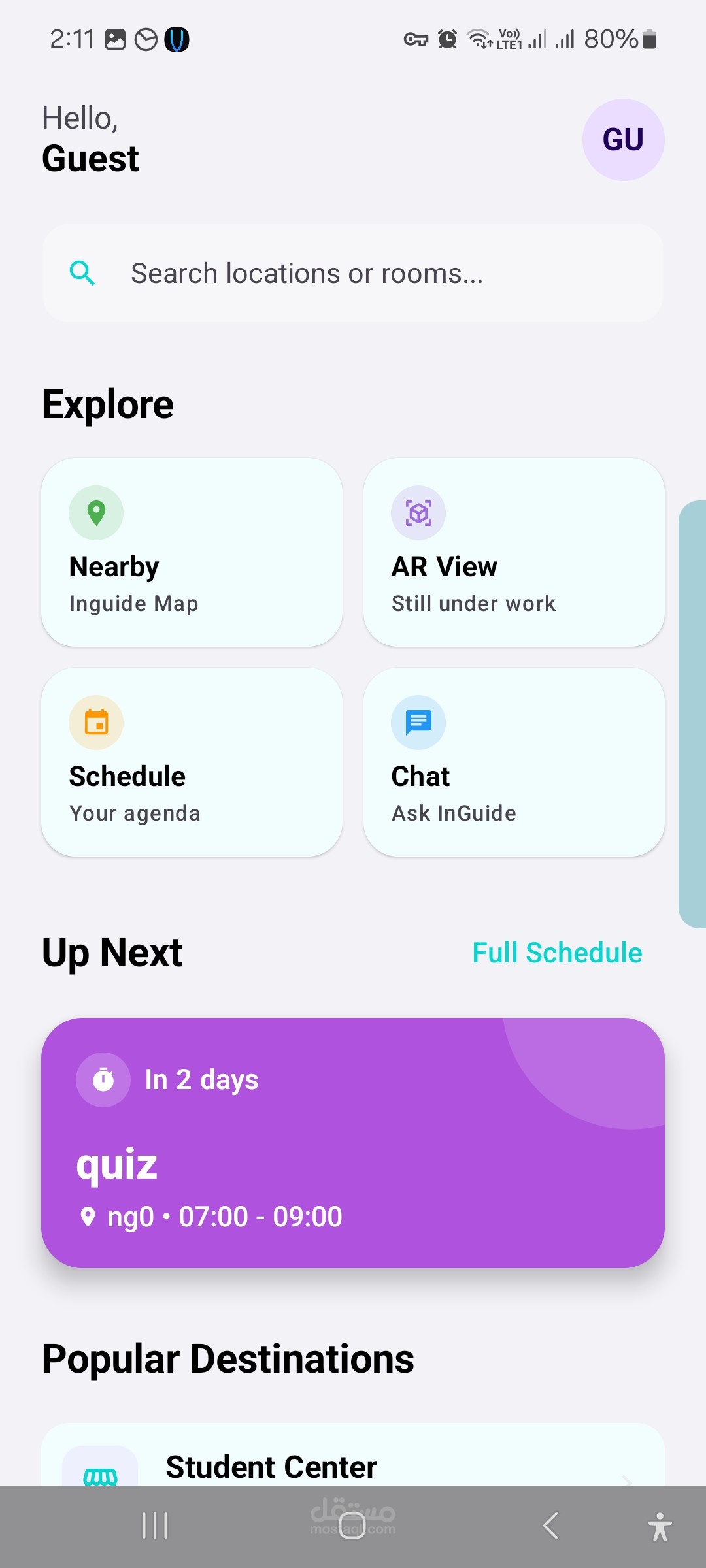706x1568 pixels.
Task: Switch to the Explore section heading
Action: pos(107,404)
